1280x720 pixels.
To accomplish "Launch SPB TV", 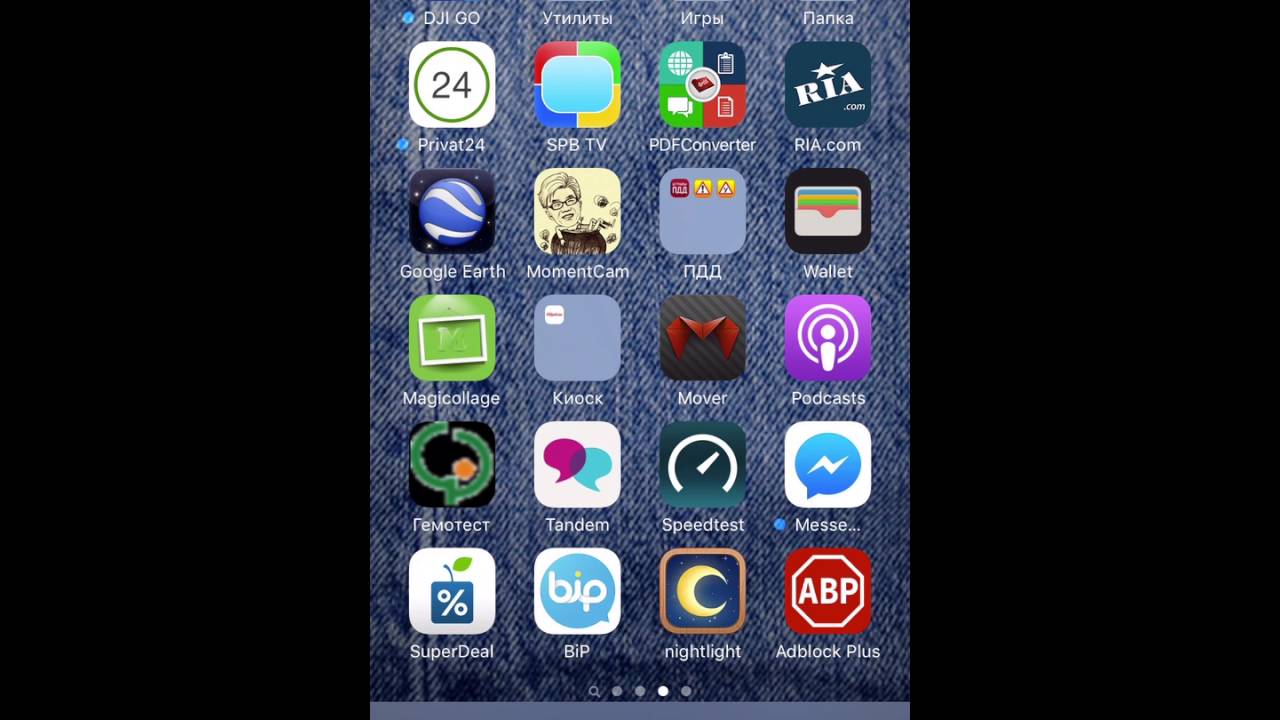I will pos(577,85).
